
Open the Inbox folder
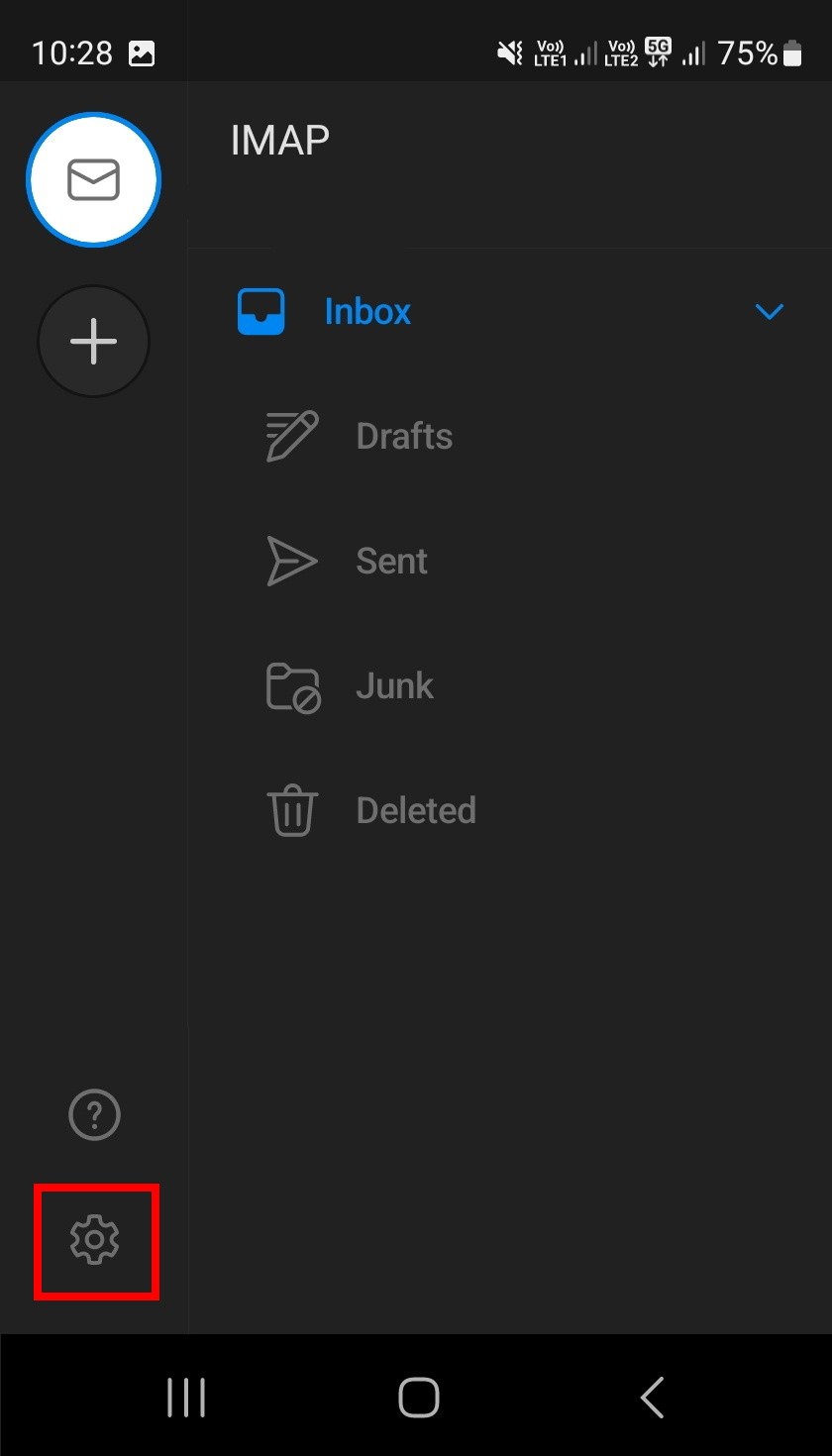366,312
